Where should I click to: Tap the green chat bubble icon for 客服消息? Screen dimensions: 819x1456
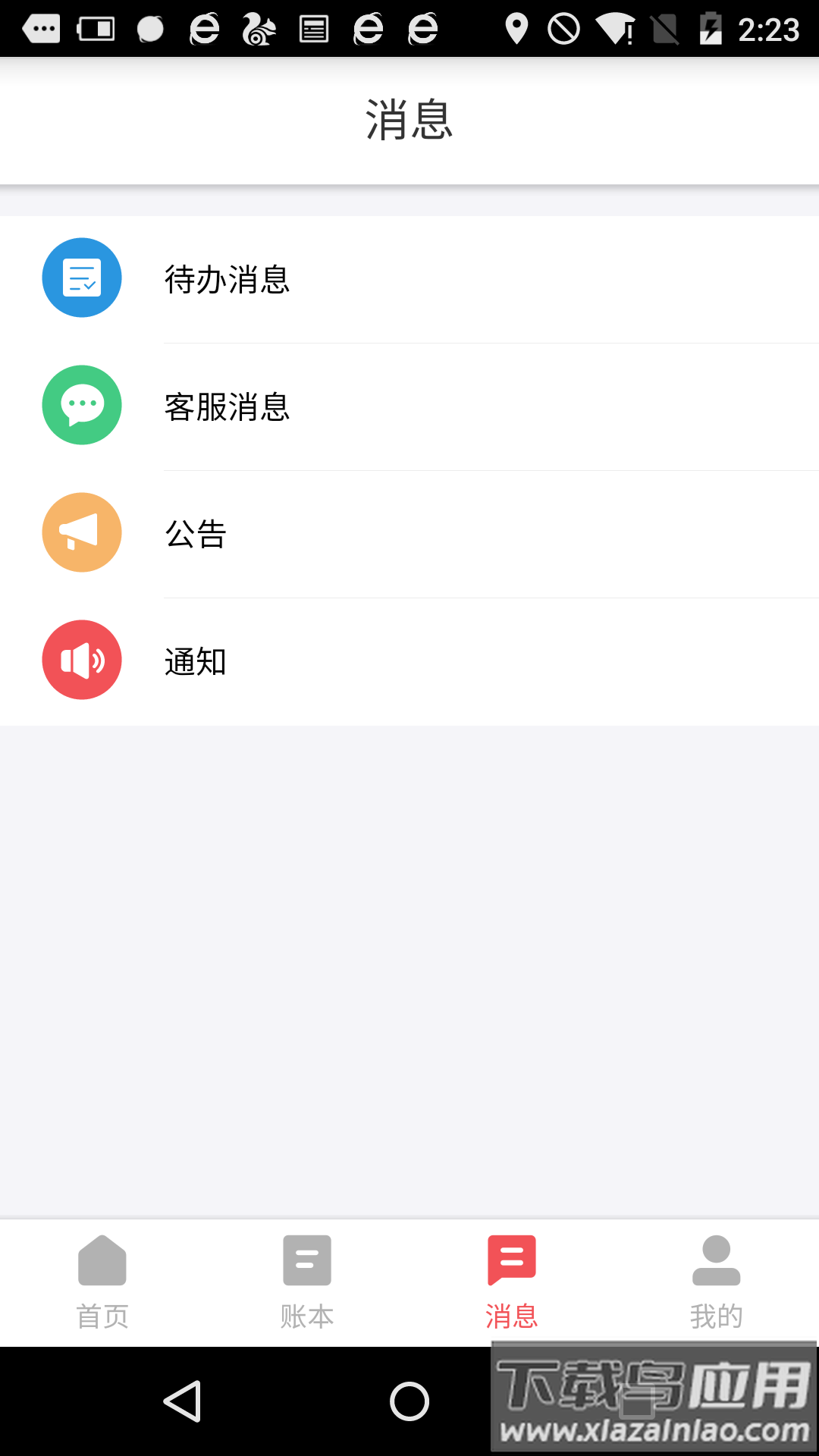pyautogui.click(x=82, y=405)
